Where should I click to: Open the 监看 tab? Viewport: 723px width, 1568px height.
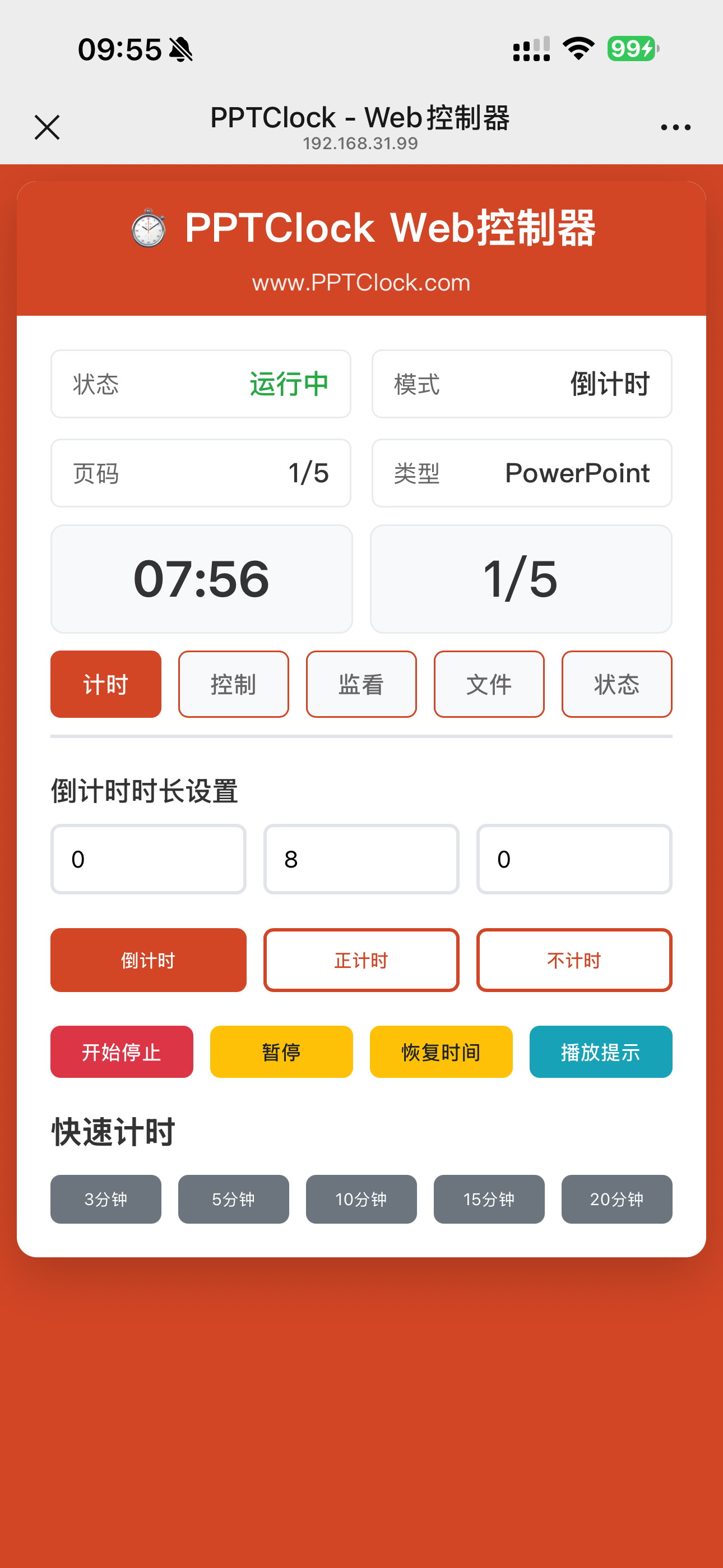[361, 684]
